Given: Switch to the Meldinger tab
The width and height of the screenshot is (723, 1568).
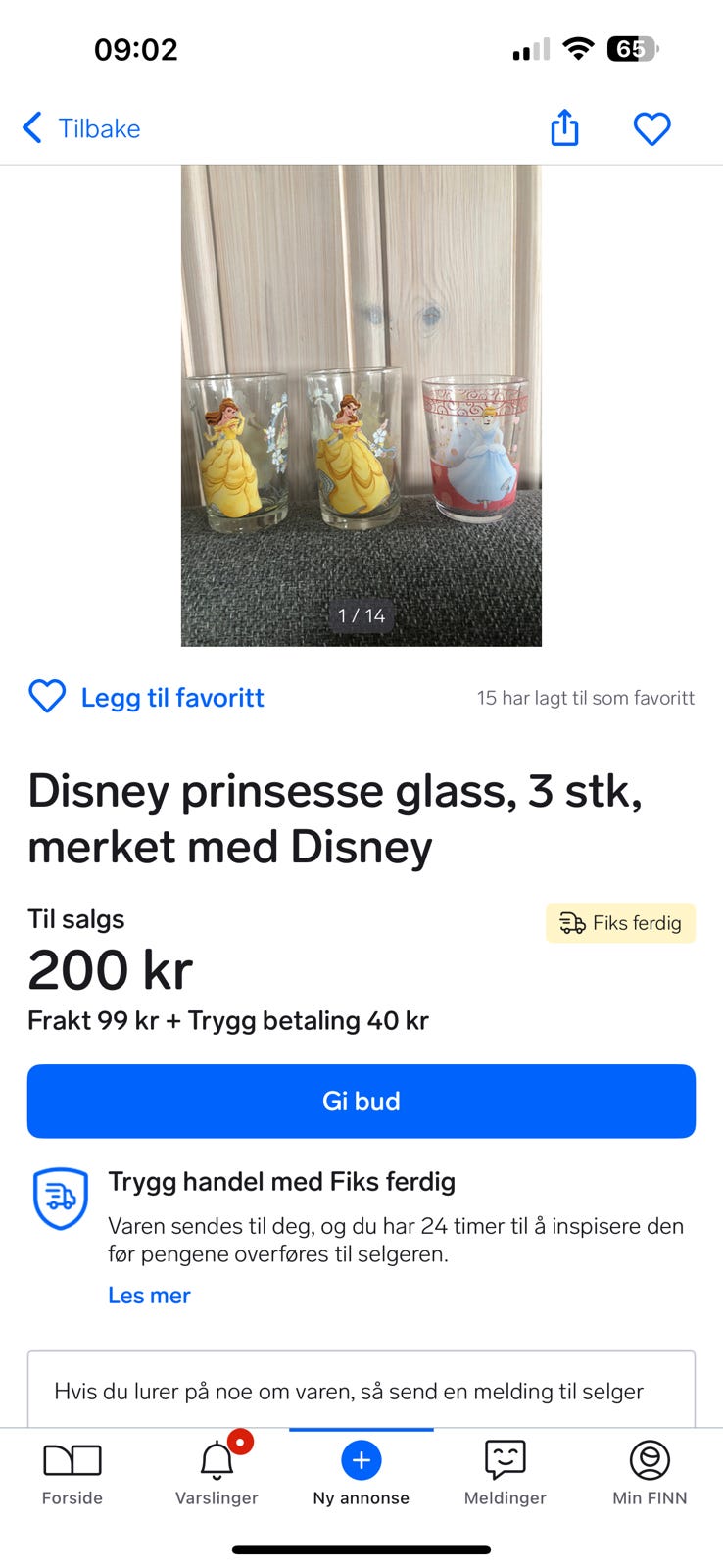Looking at the screenshot, I should click(506, 1473).
